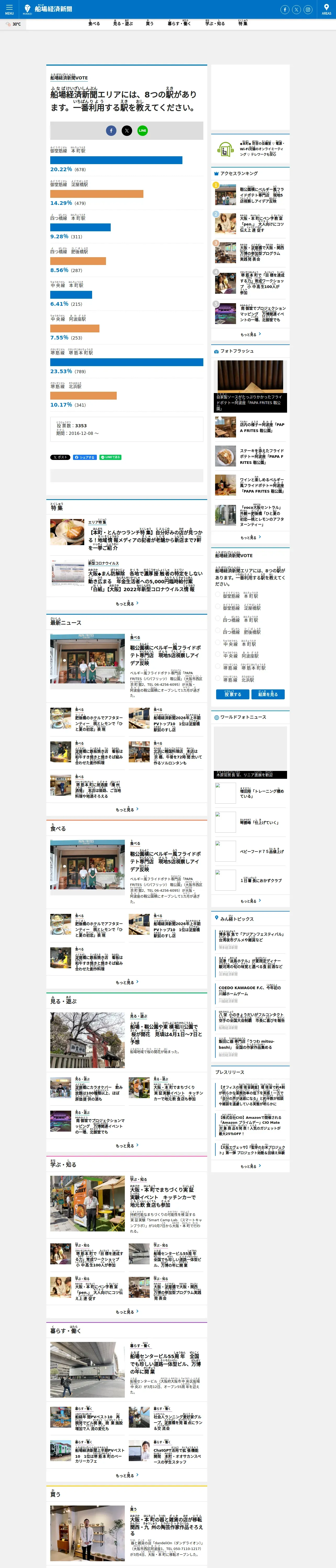Open the Instagram icon in header
This screenshot has width=336, height=1568.
point(308,9)
